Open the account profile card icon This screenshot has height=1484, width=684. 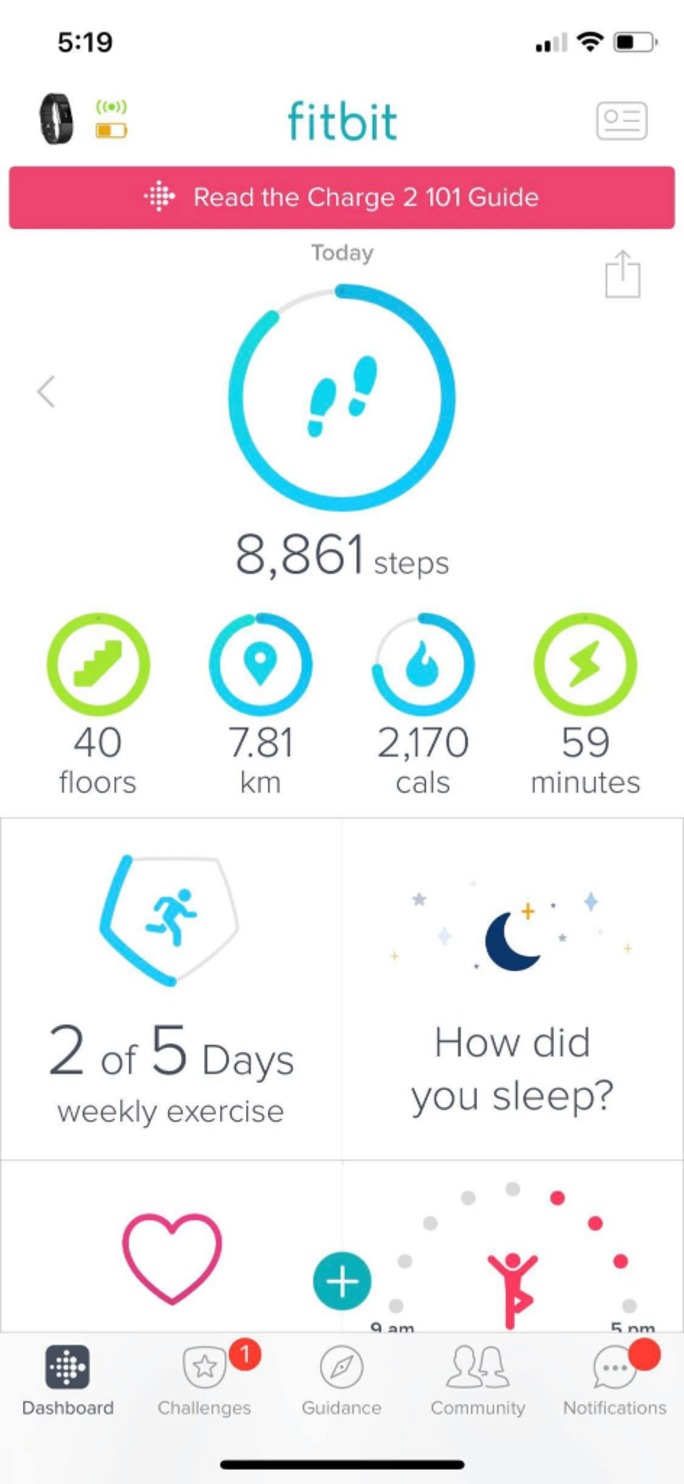(x=622, y=122)
